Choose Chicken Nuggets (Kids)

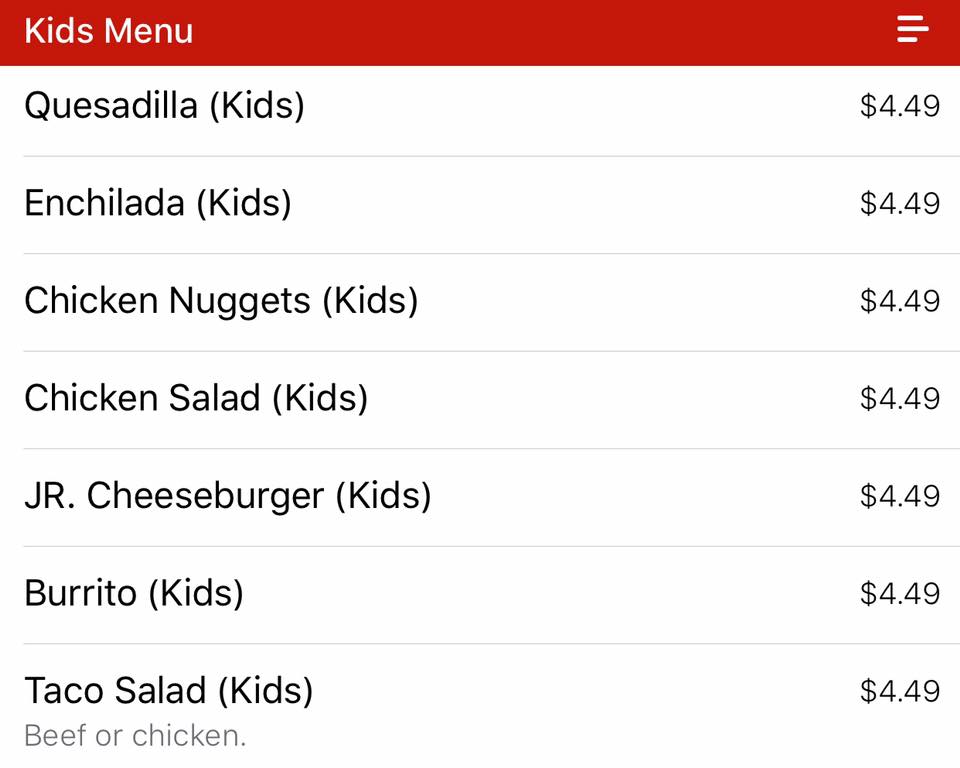point(221,300)
